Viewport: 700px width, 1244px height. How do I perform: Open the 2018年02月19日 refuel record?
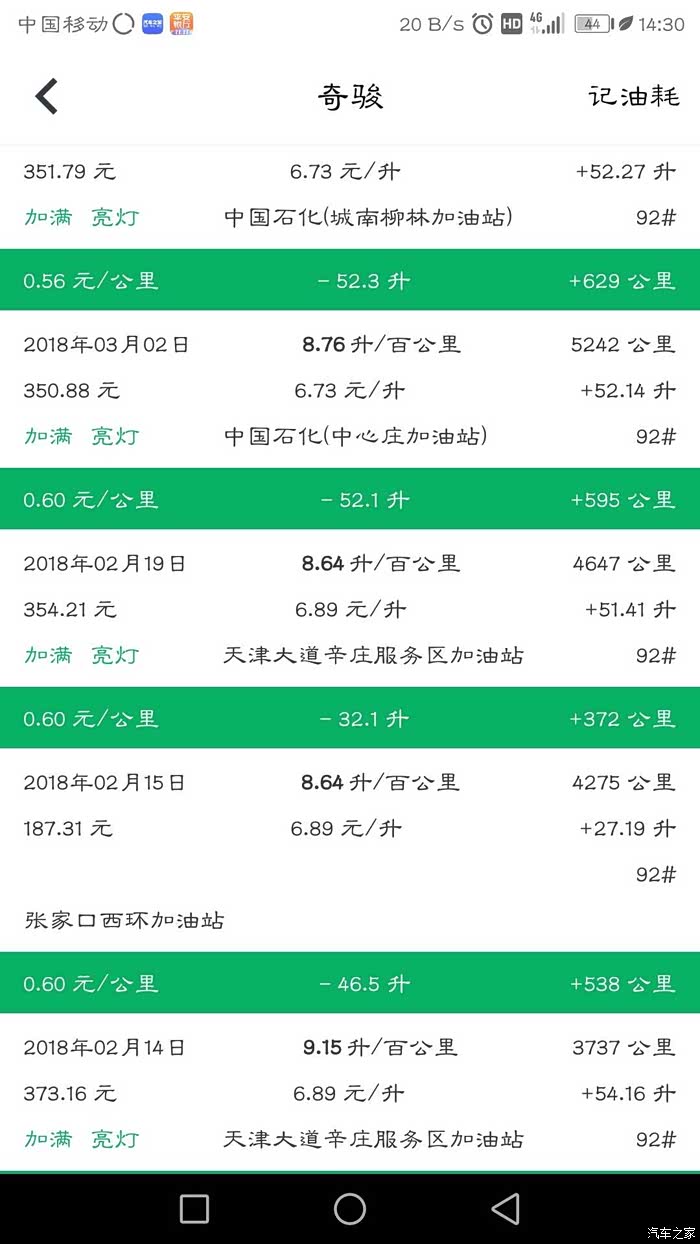pyautogui.click(x=350, y=609)
